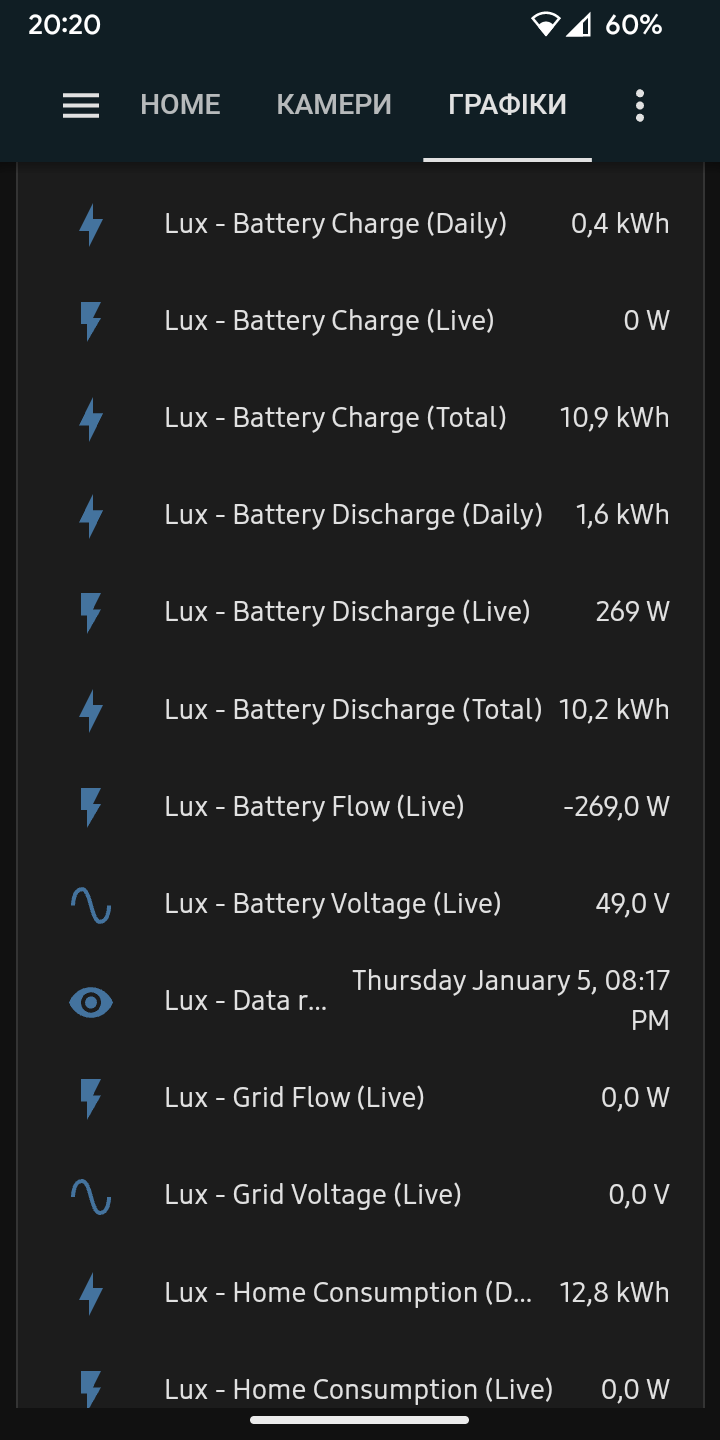Tap Lux - Home Consumption (Live) row
This screenshot has height=1440, width=720.
point(359,1388)
